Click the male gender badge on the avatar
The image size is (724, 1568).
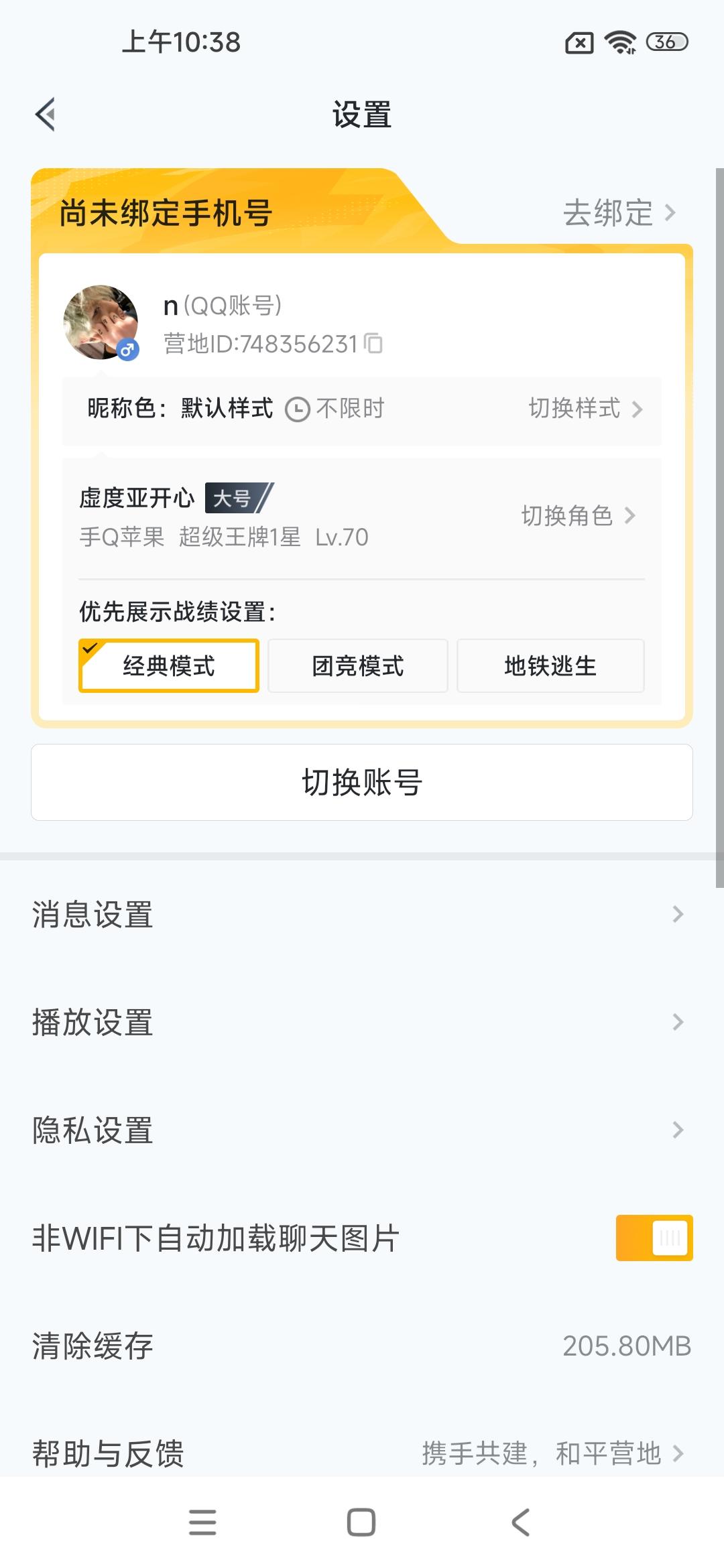pyautogui.click(x=127, y=349)
